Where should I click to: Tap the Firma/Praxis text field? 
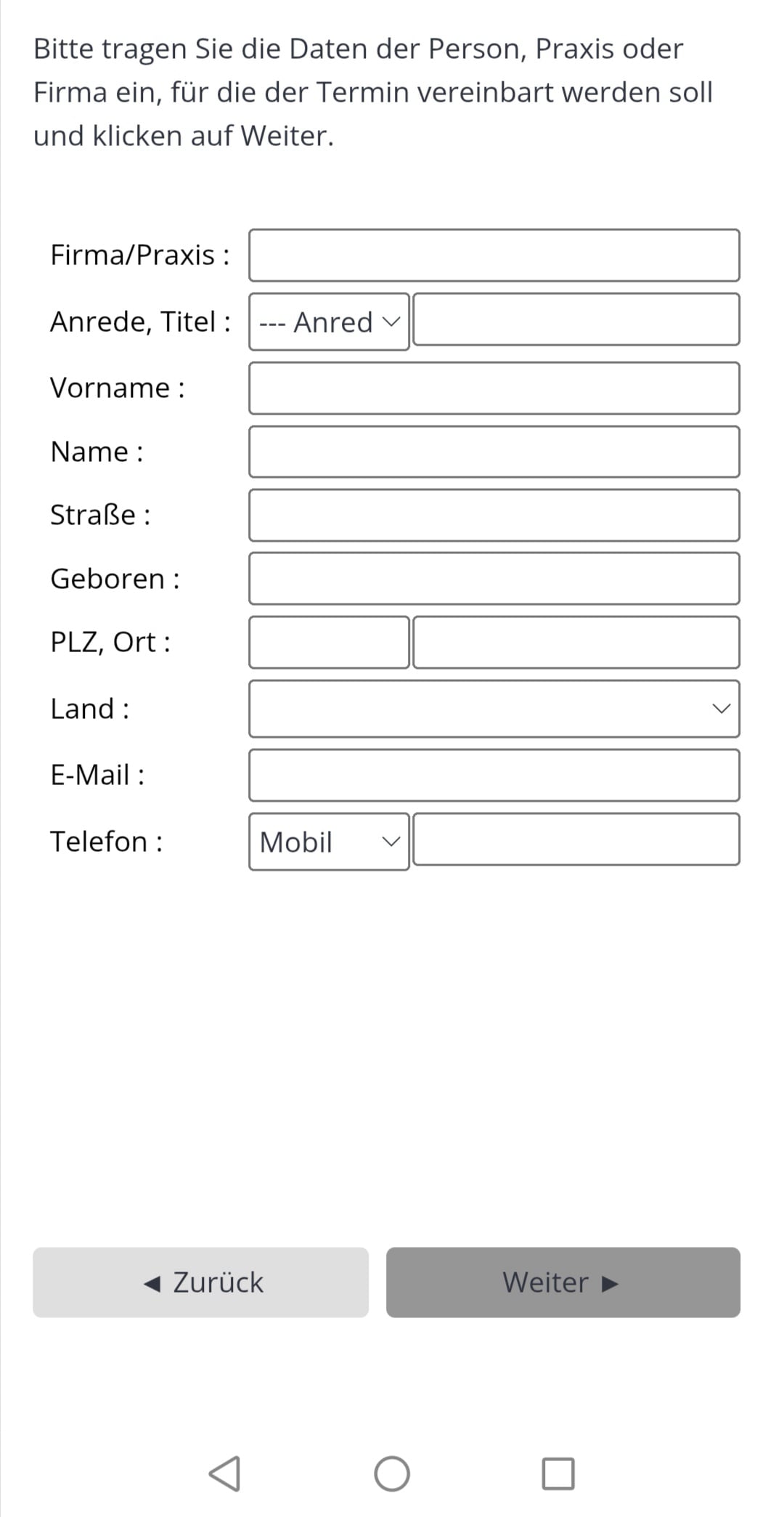494,256
